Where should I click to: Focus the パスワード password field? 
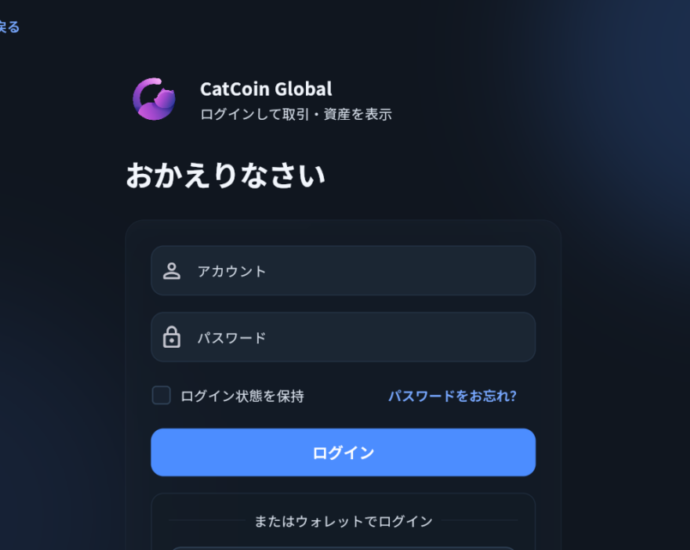point(343,337)
